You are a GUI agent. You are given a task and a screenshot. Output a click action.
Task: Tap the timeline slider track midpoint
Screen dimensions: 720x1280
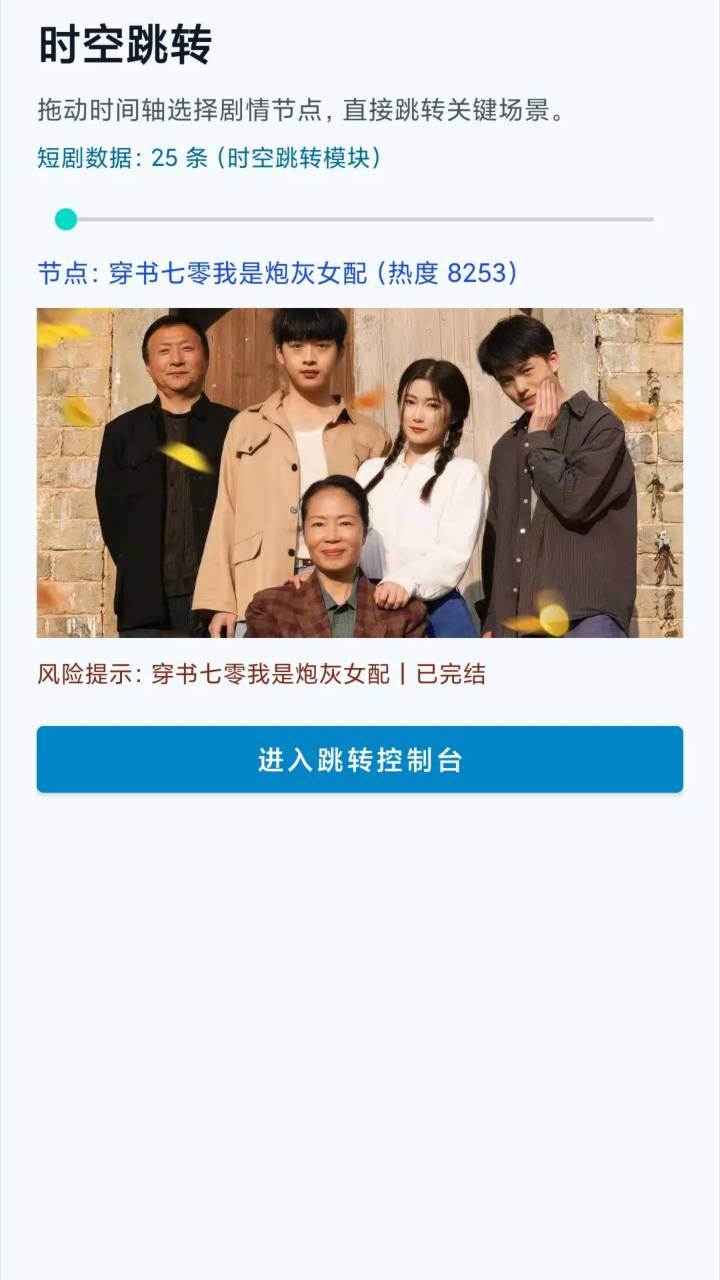(x=360, y=219)
